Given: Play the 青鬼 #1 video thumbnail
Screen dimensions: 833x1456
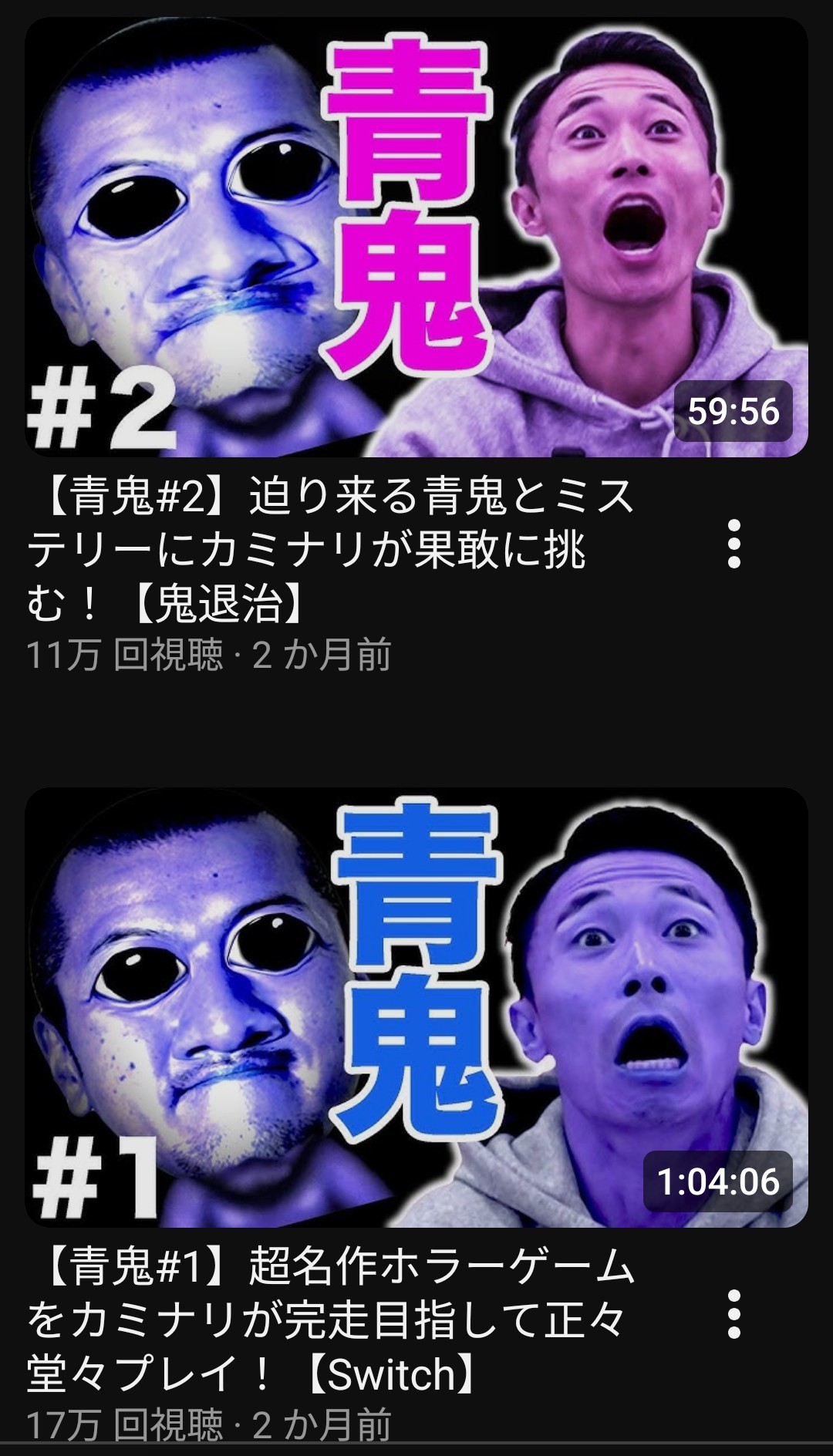Looking at the screenshot, I should [416, 1007].
